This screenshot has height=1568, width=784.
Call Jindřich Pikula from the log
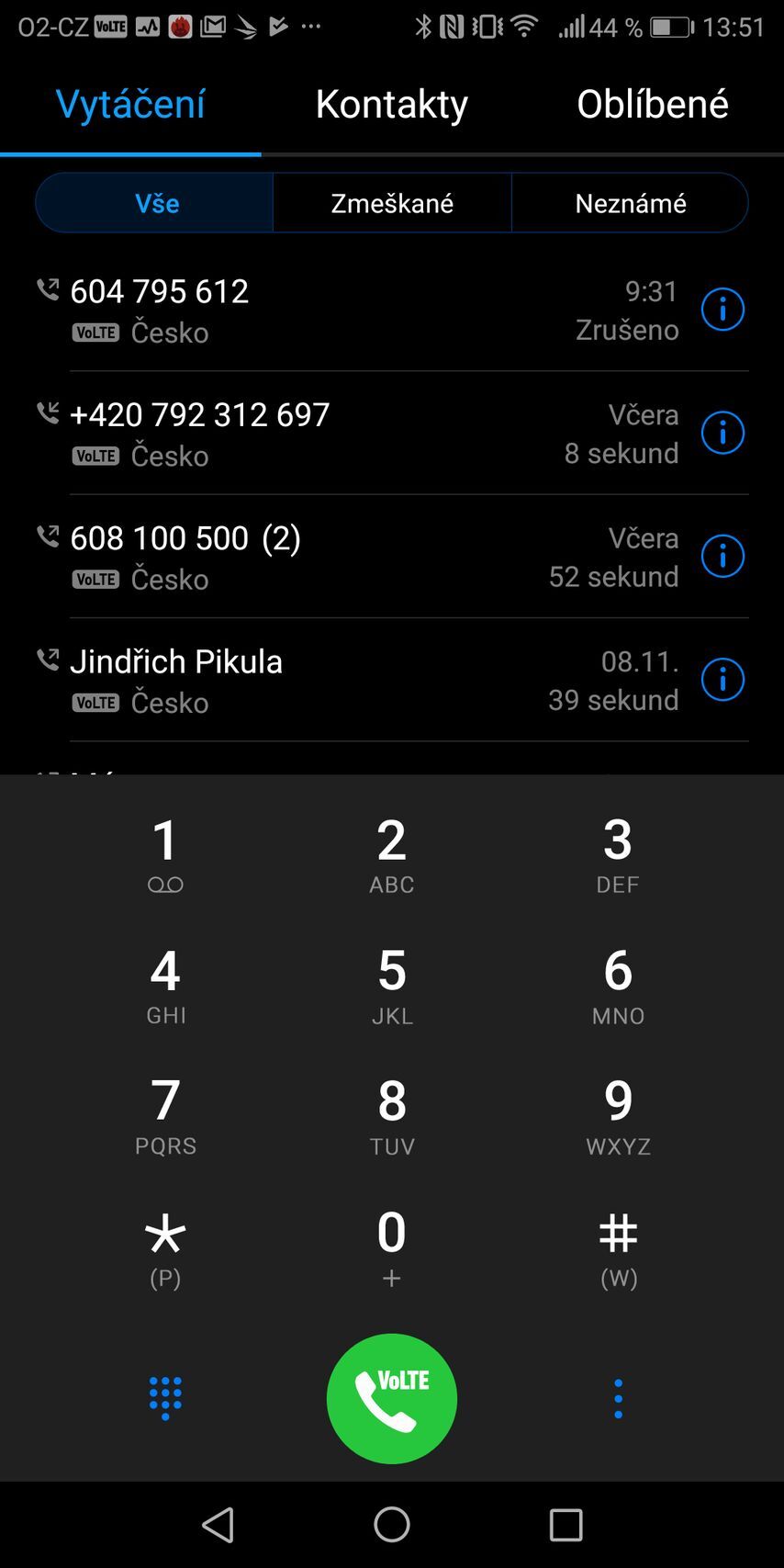(x=275, y=680)
